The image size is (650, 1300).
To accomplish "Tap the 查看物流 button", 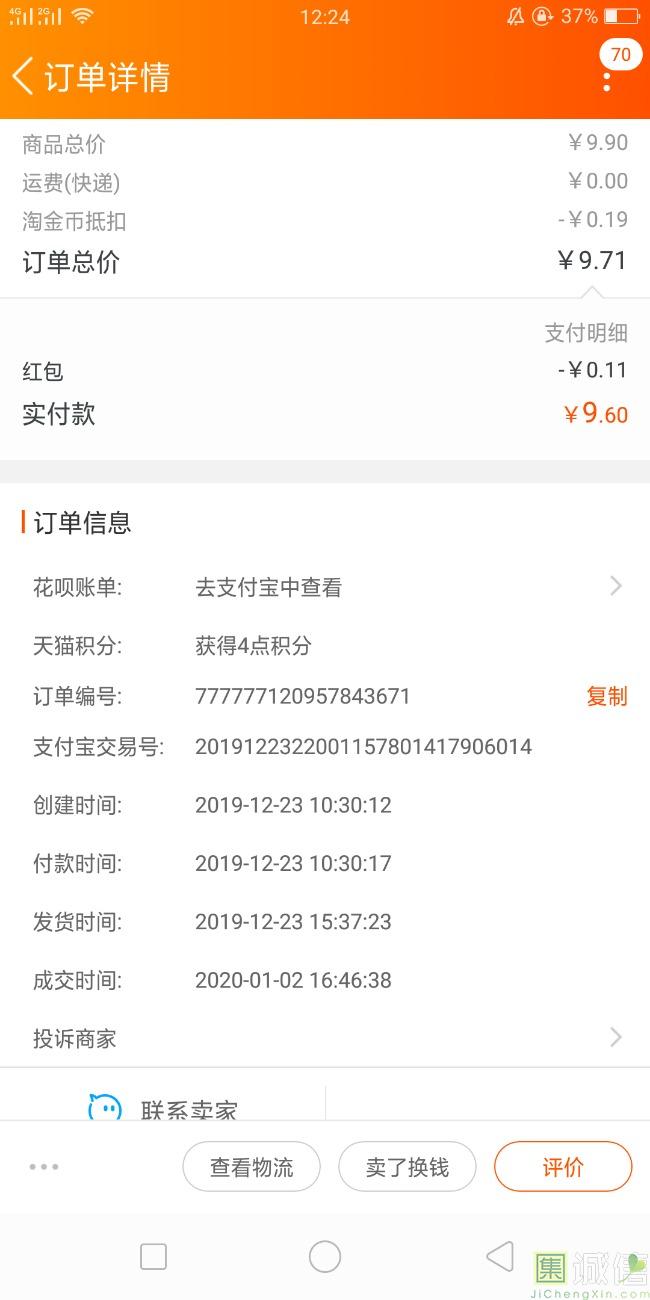I will coord(251,1167).
